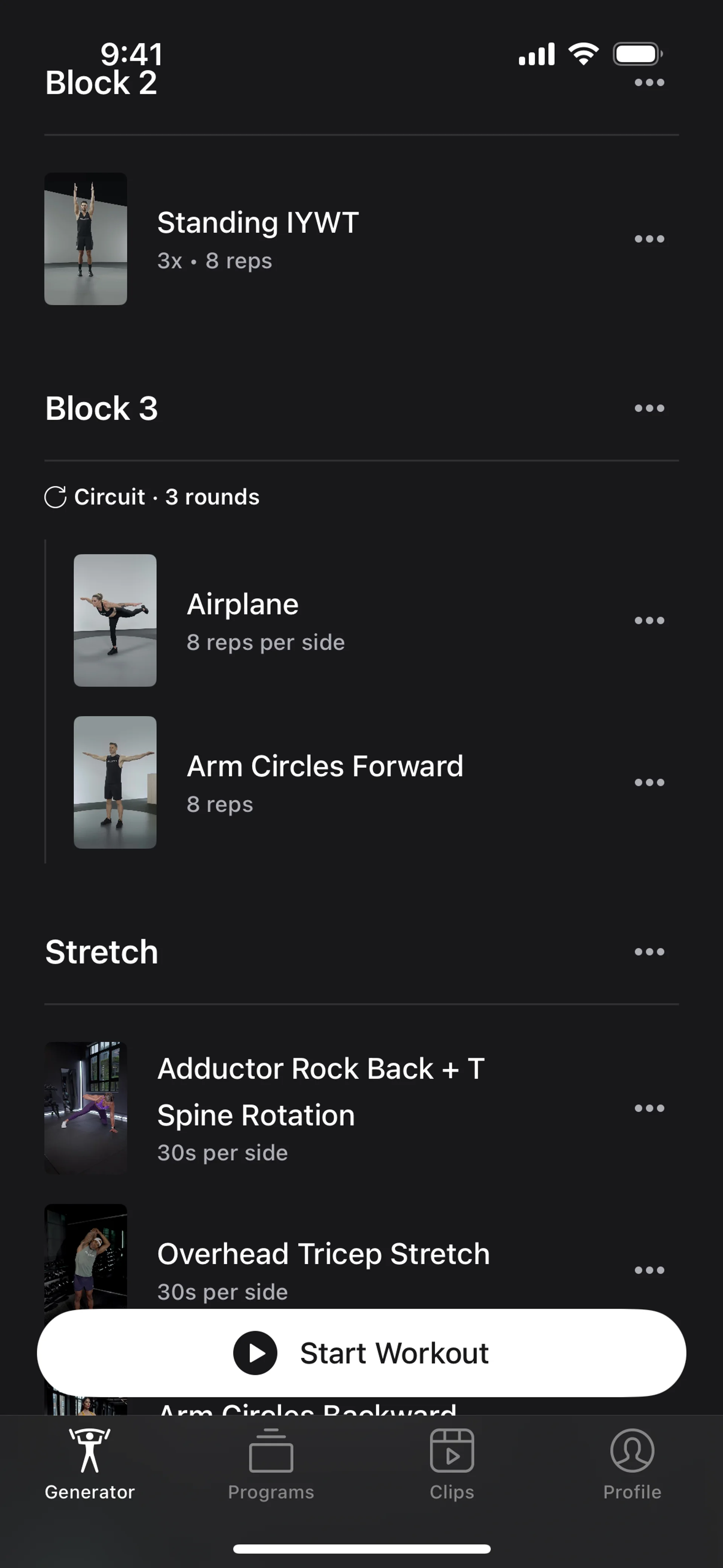Screen dimensions: 723x1568
Task: Start the workout
Action: point(361,1353)
